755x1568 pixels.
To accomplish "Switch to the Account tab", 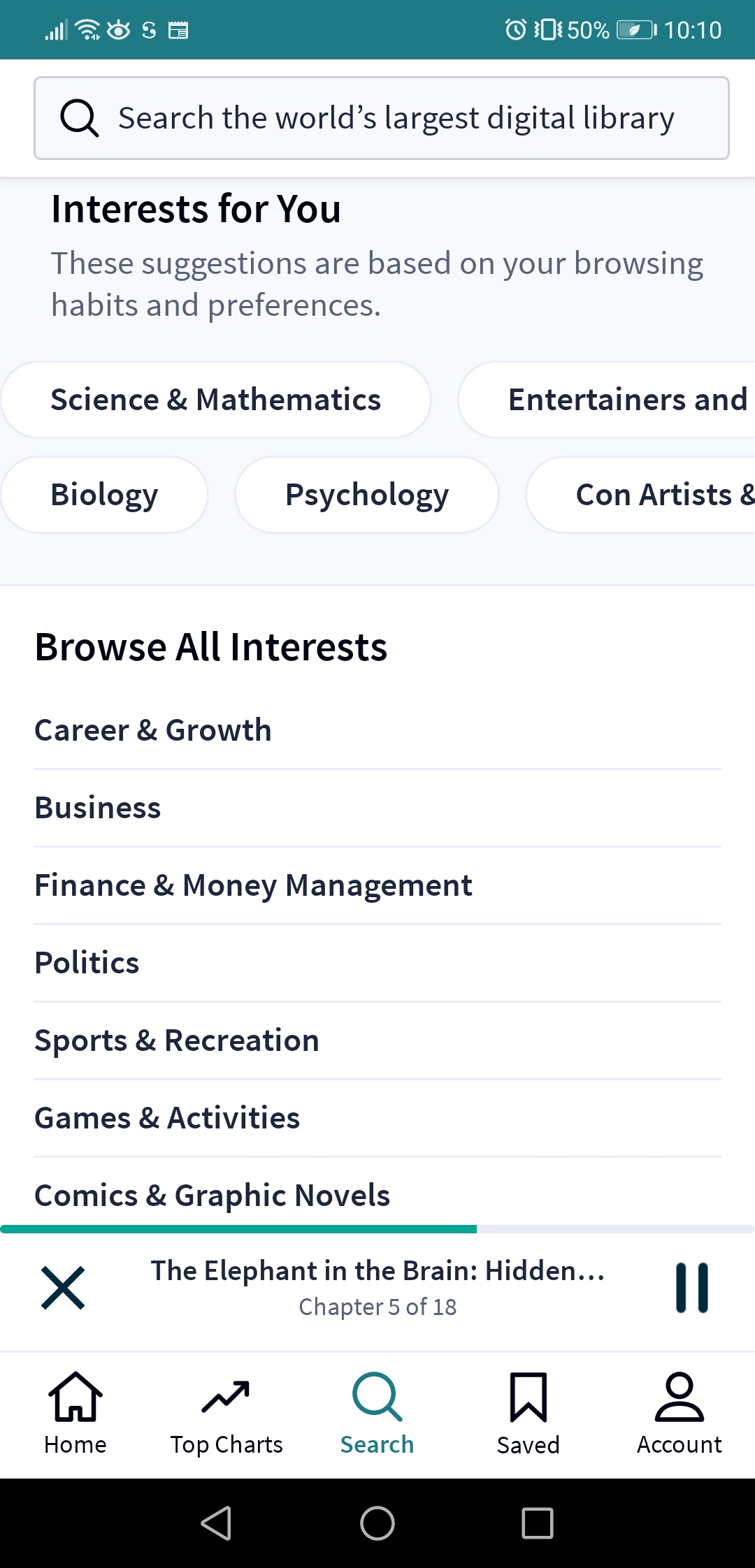I will click(x=679, y=1413).
